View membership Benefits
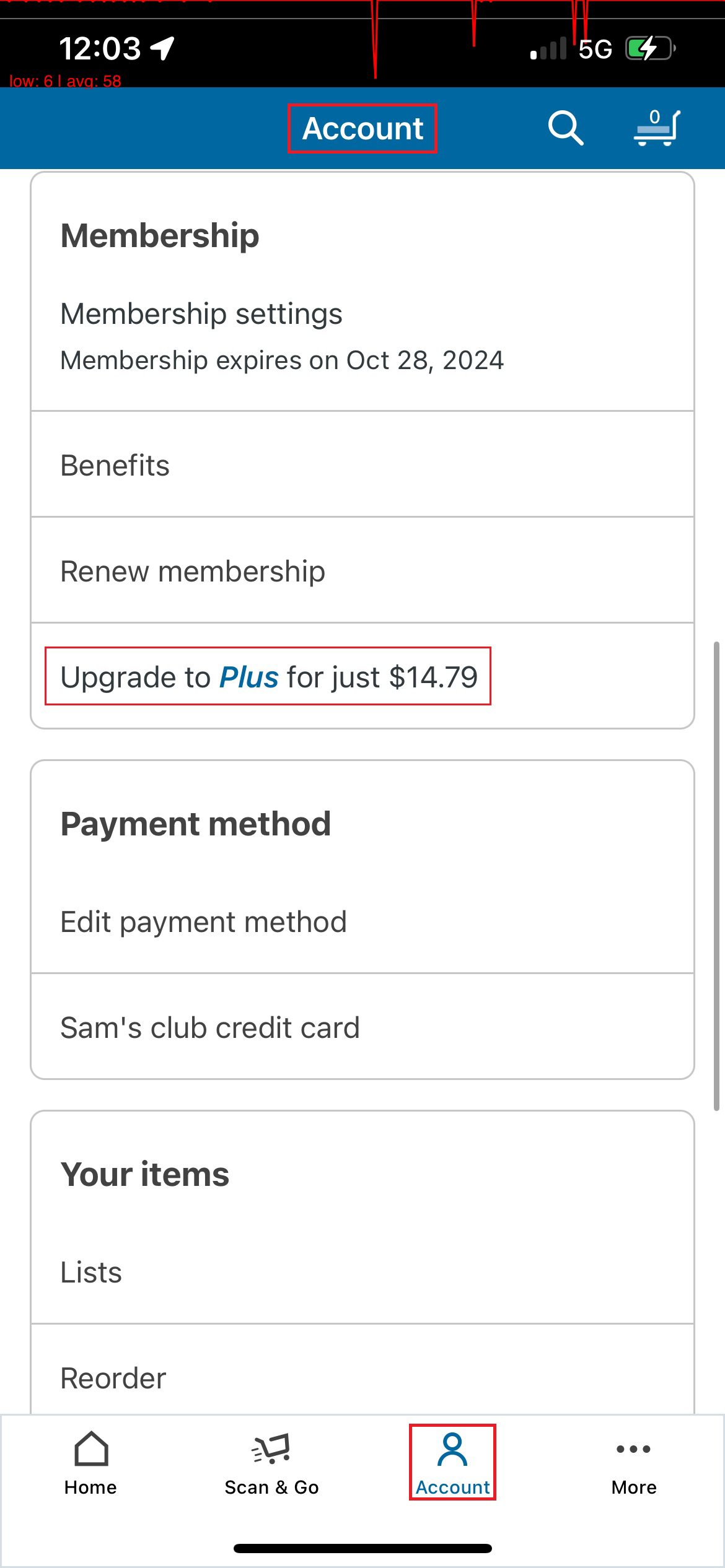 (362, 464)
